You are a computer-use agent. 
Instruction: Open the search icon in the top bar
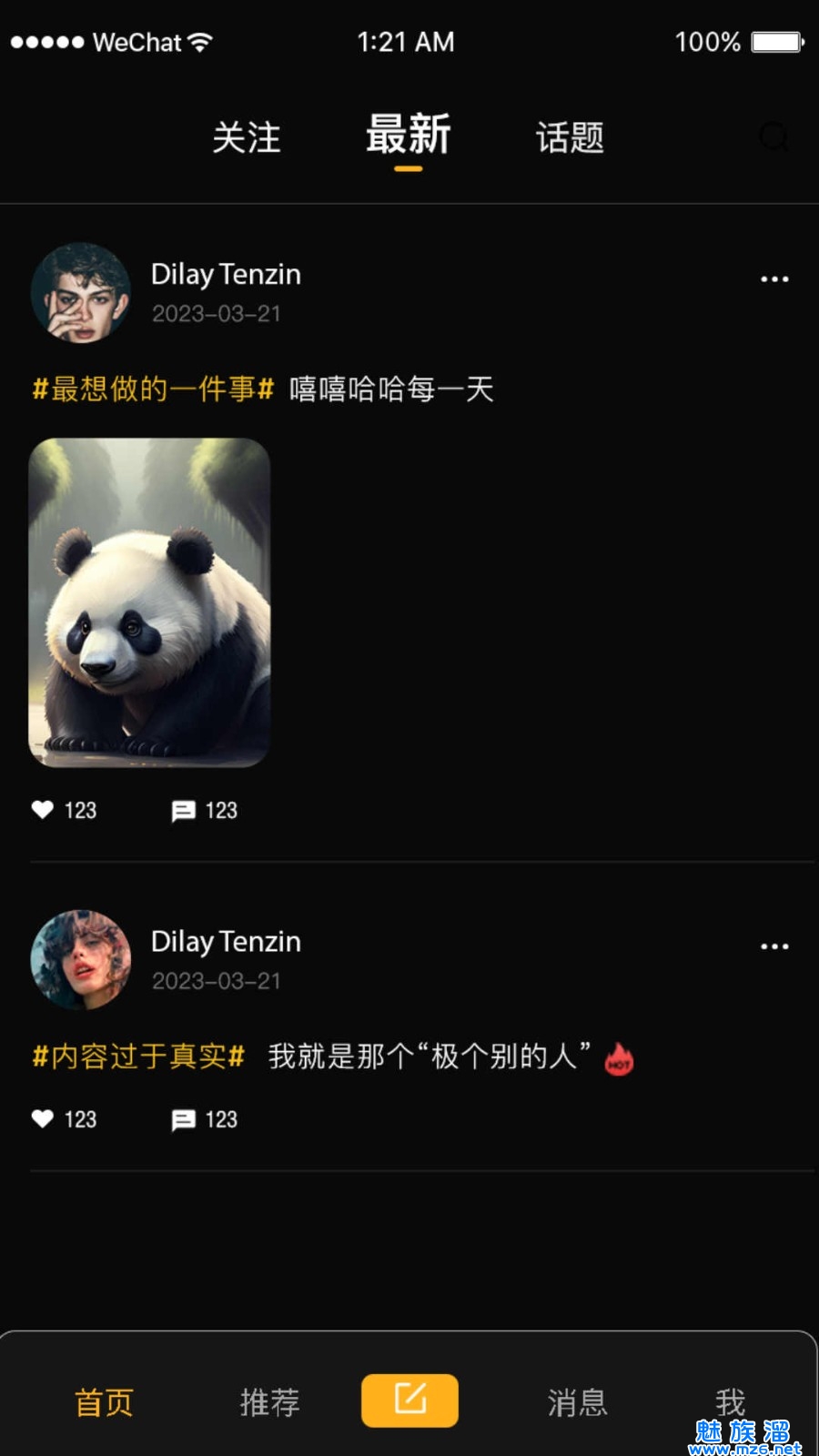pos(773,136)
